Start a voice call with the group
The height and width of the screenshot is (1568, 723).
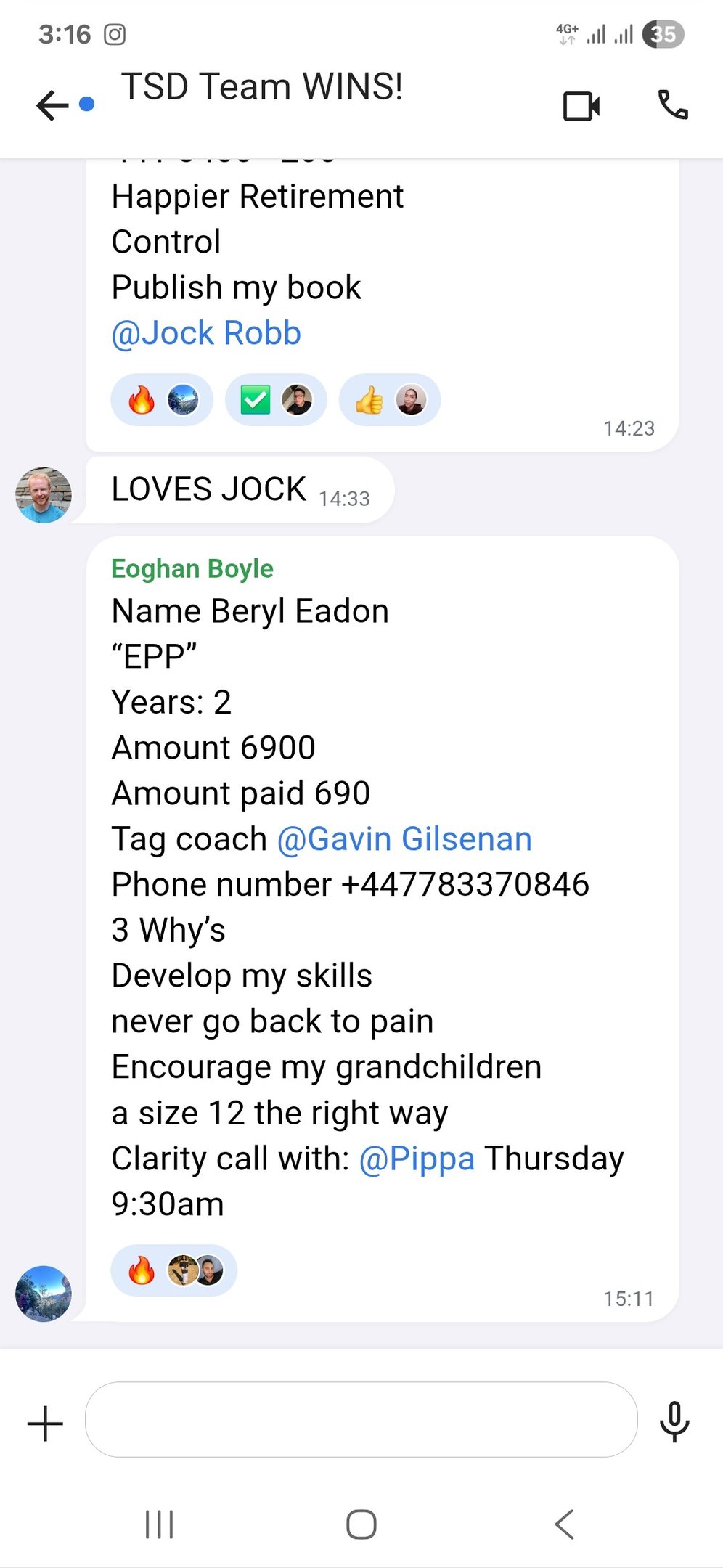673,105
